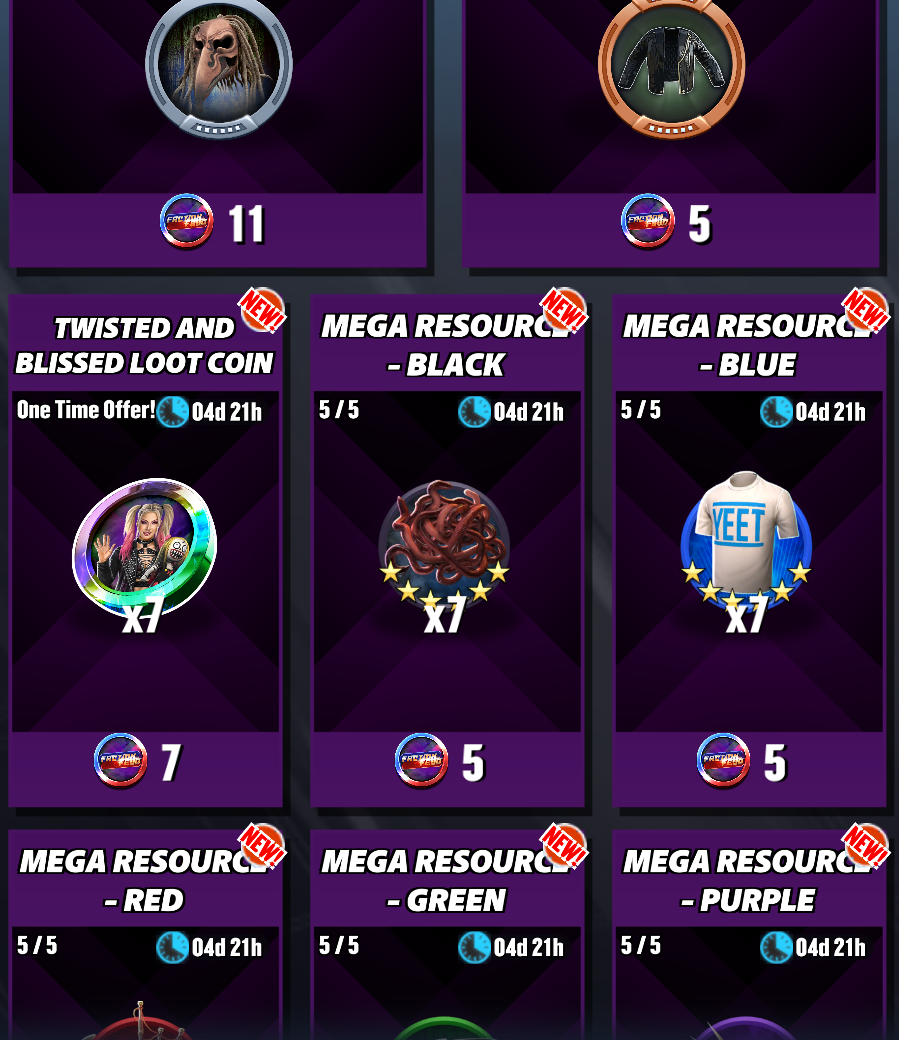
Task: Select the Mega Resource - Purple card
Action: coord(748,950)
